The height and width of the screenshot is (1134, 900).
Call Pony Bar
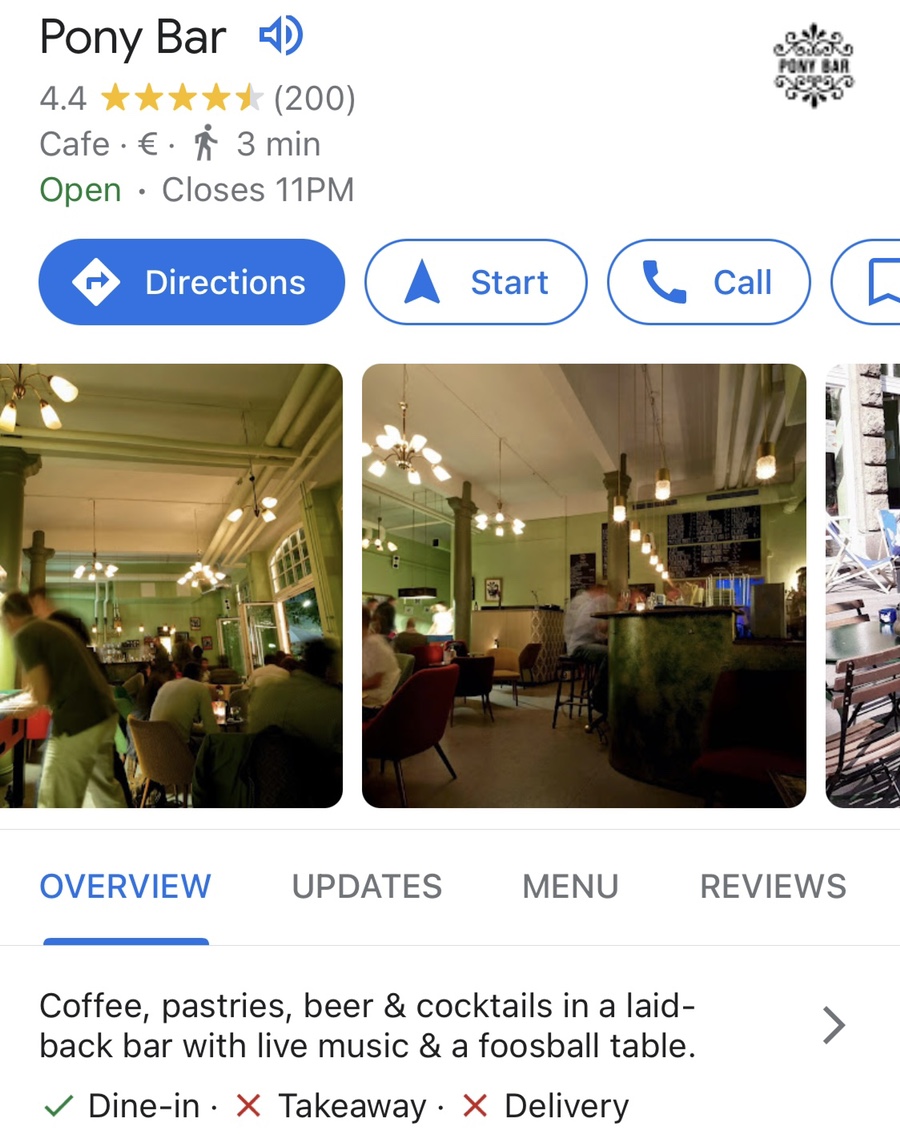tap(707, 283)
